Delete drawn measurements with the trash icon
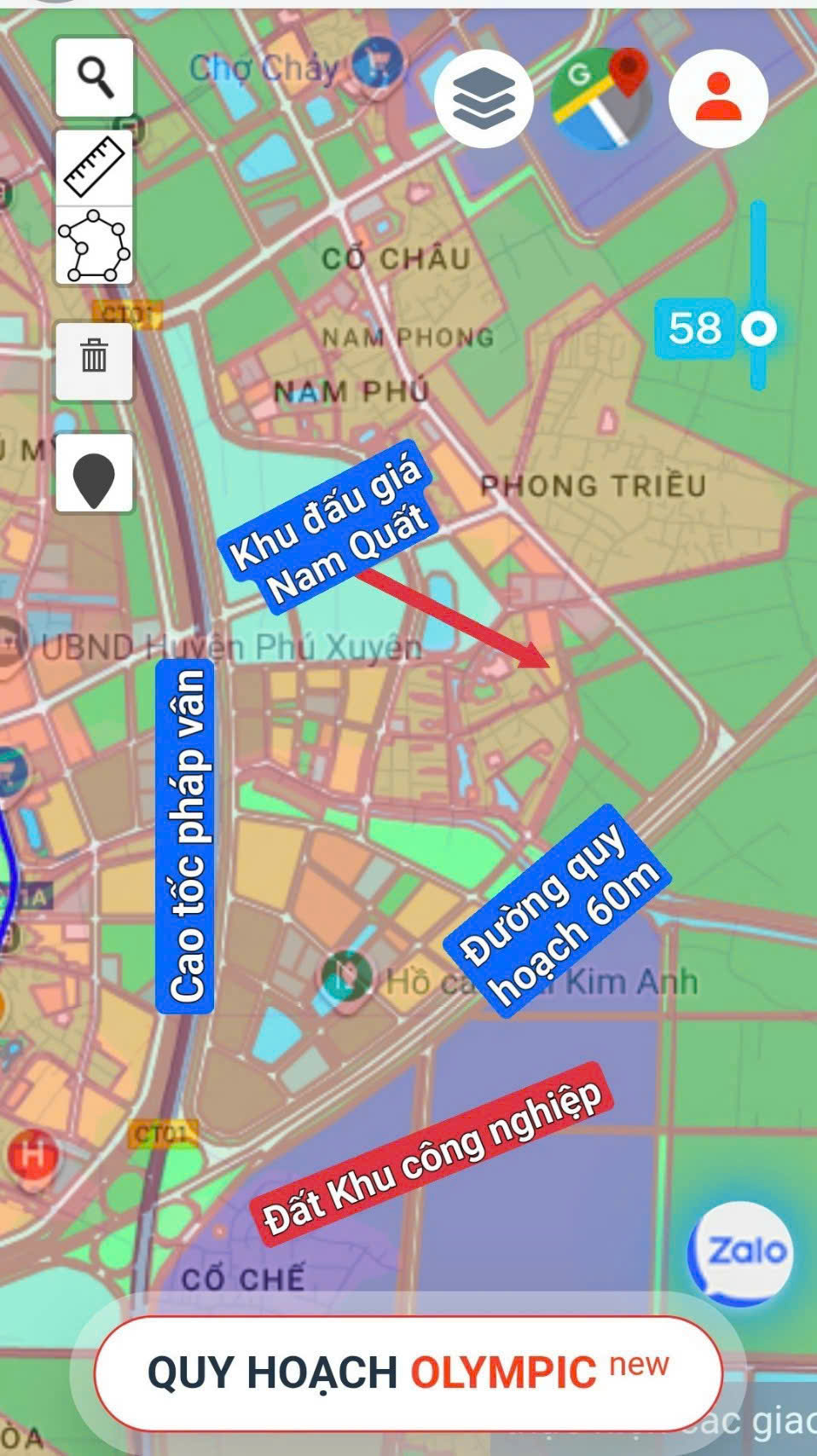 tap(95, 360)
